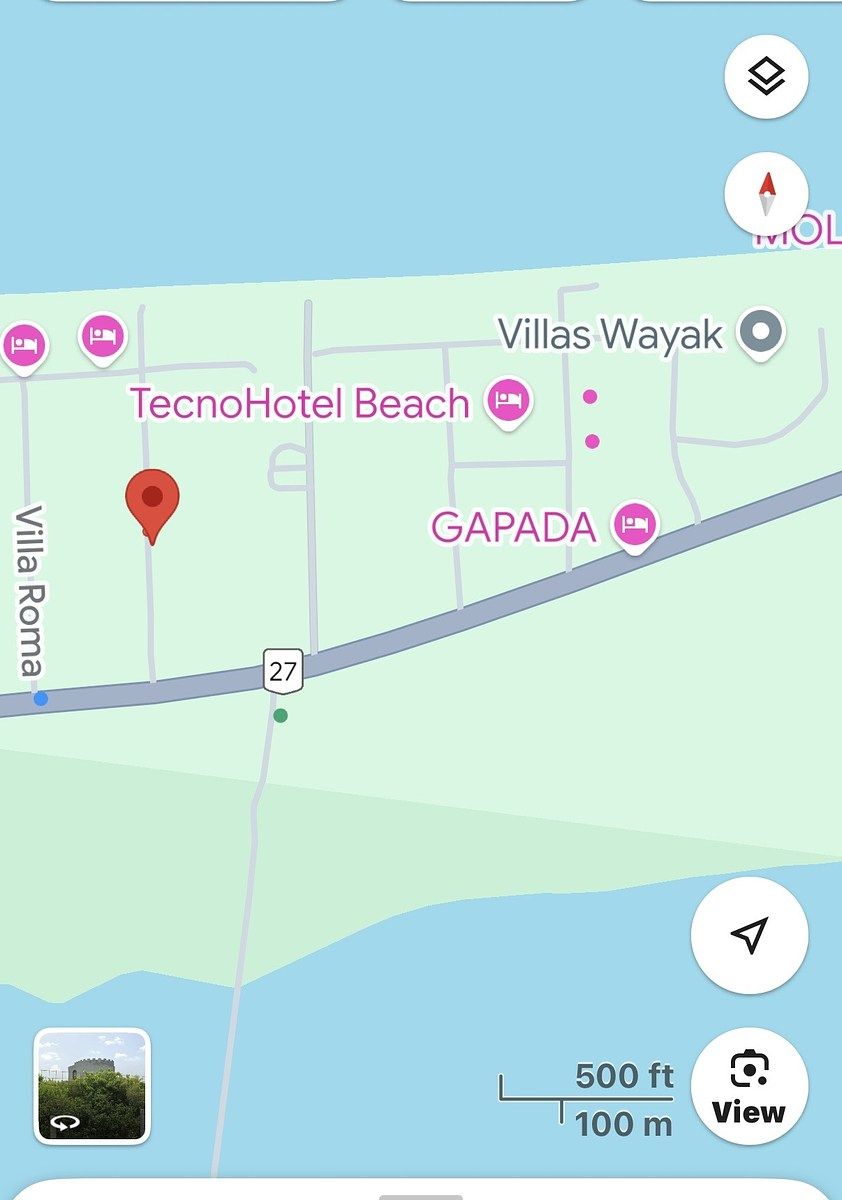Center map on my current location
The width and height of the screenshot is (842, 1200).
coord(749,935)
